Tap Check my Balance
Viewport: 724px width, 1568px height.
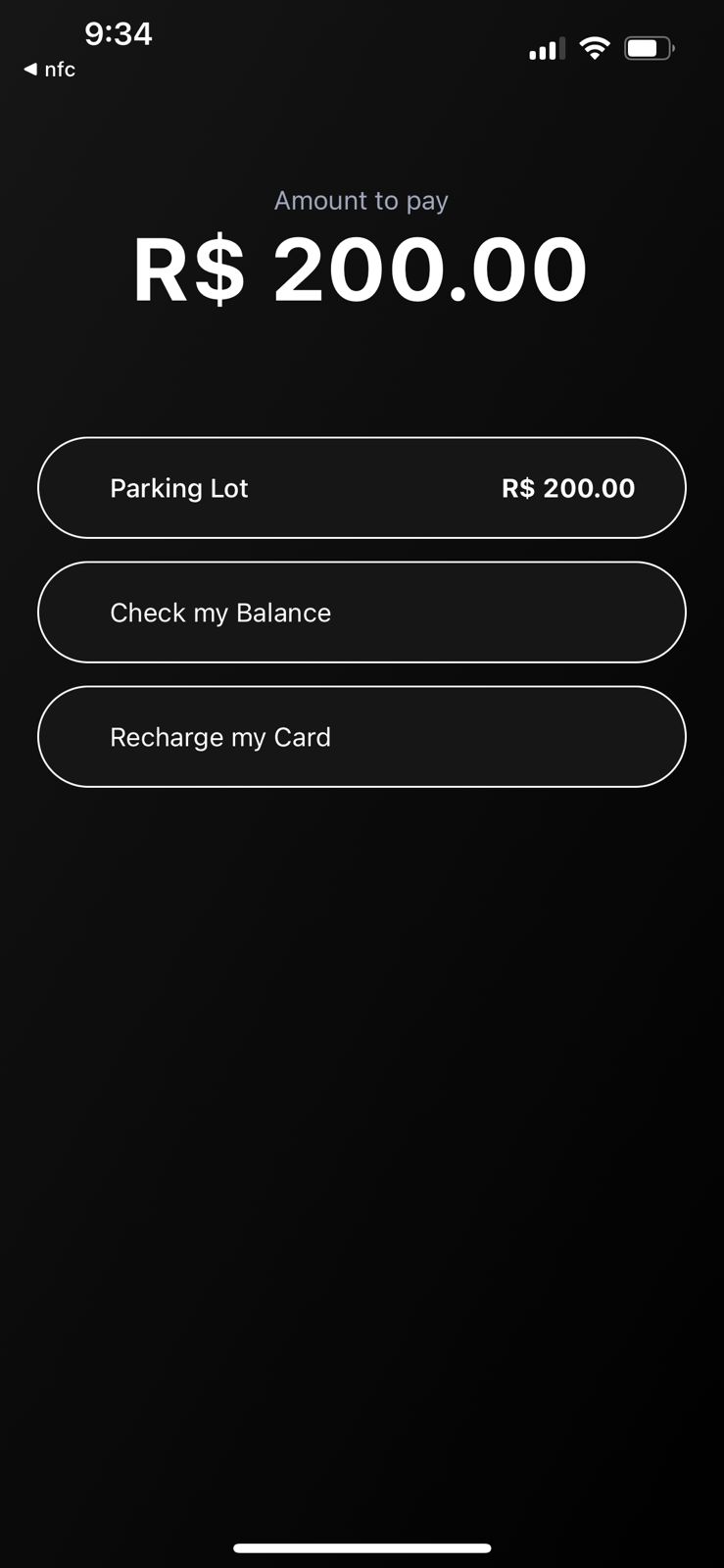[362, 612]
